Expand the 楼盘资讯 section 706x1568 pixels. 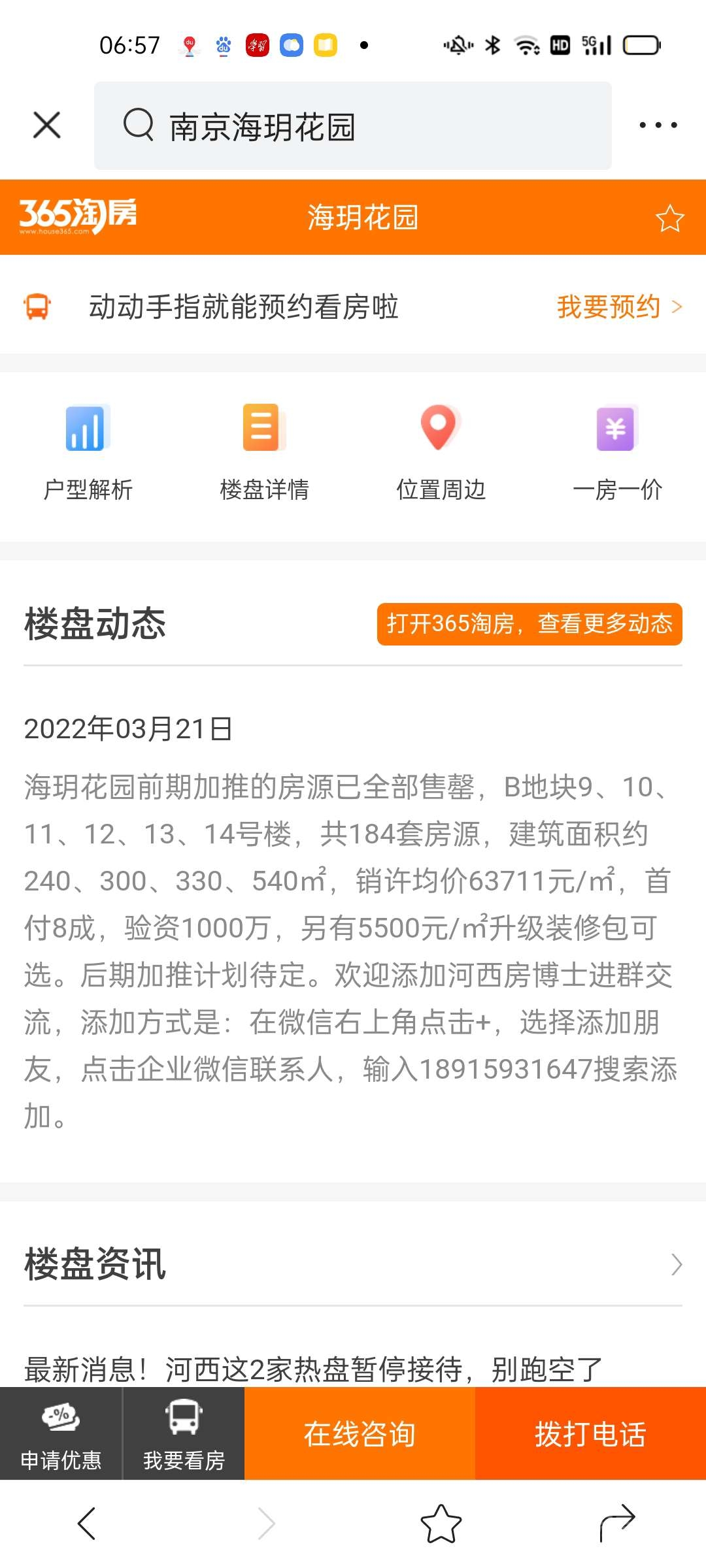click(x=676, y=1264)
